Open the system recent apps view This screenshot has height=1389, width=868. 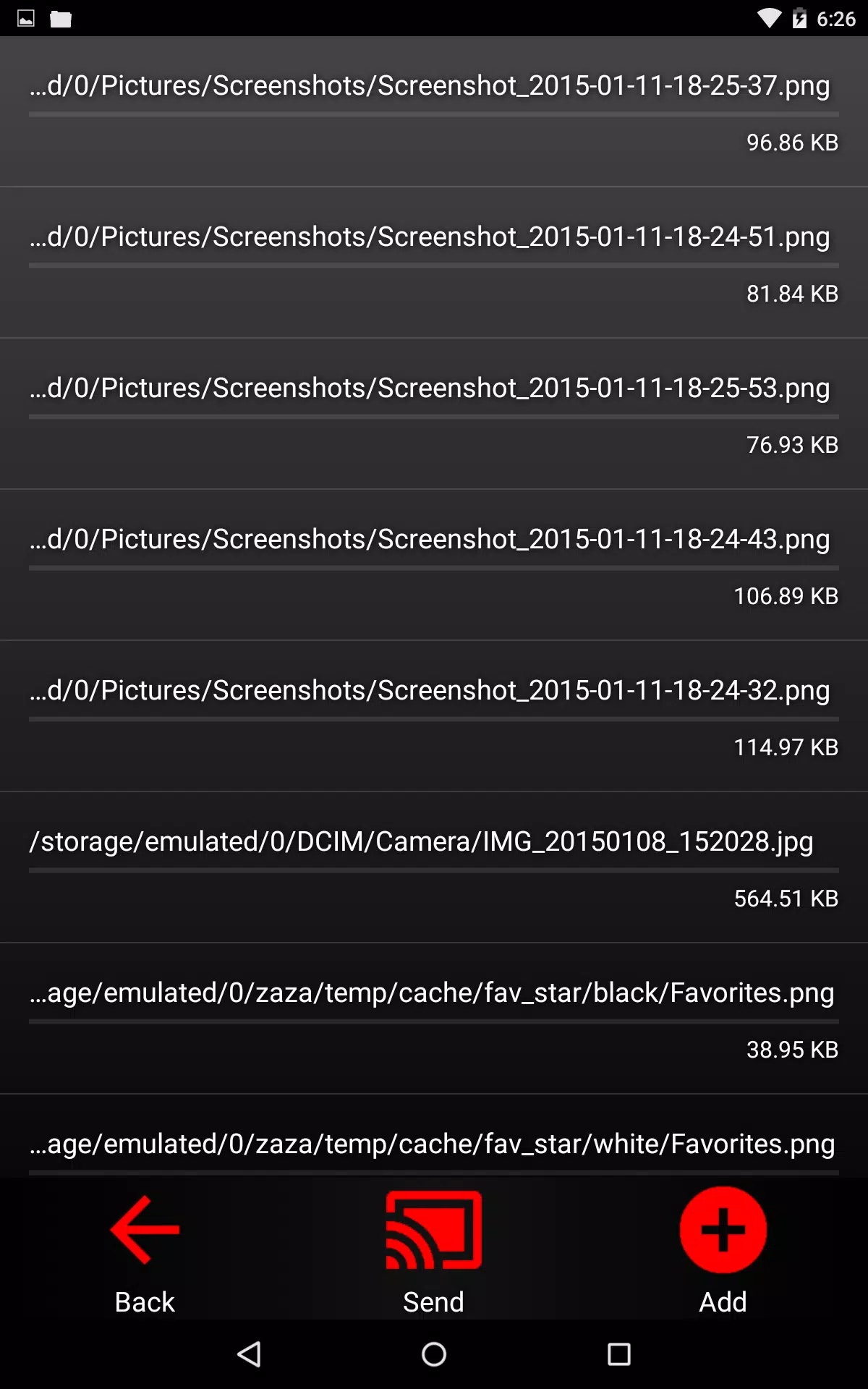coord(619,1354)
